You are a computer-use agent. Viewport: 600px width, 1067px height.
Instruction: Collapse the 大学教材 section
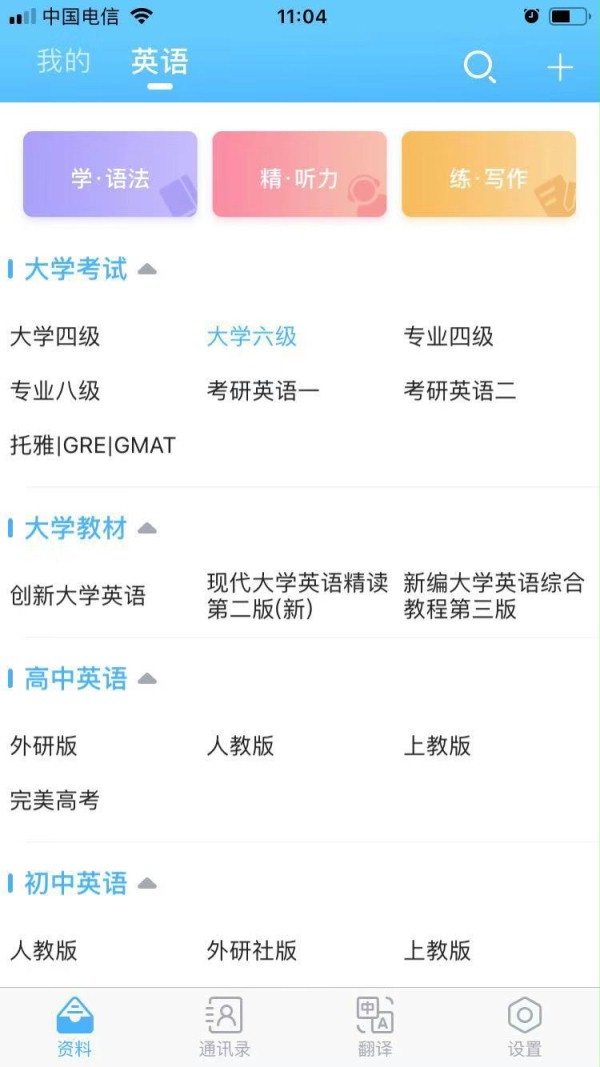147,528
